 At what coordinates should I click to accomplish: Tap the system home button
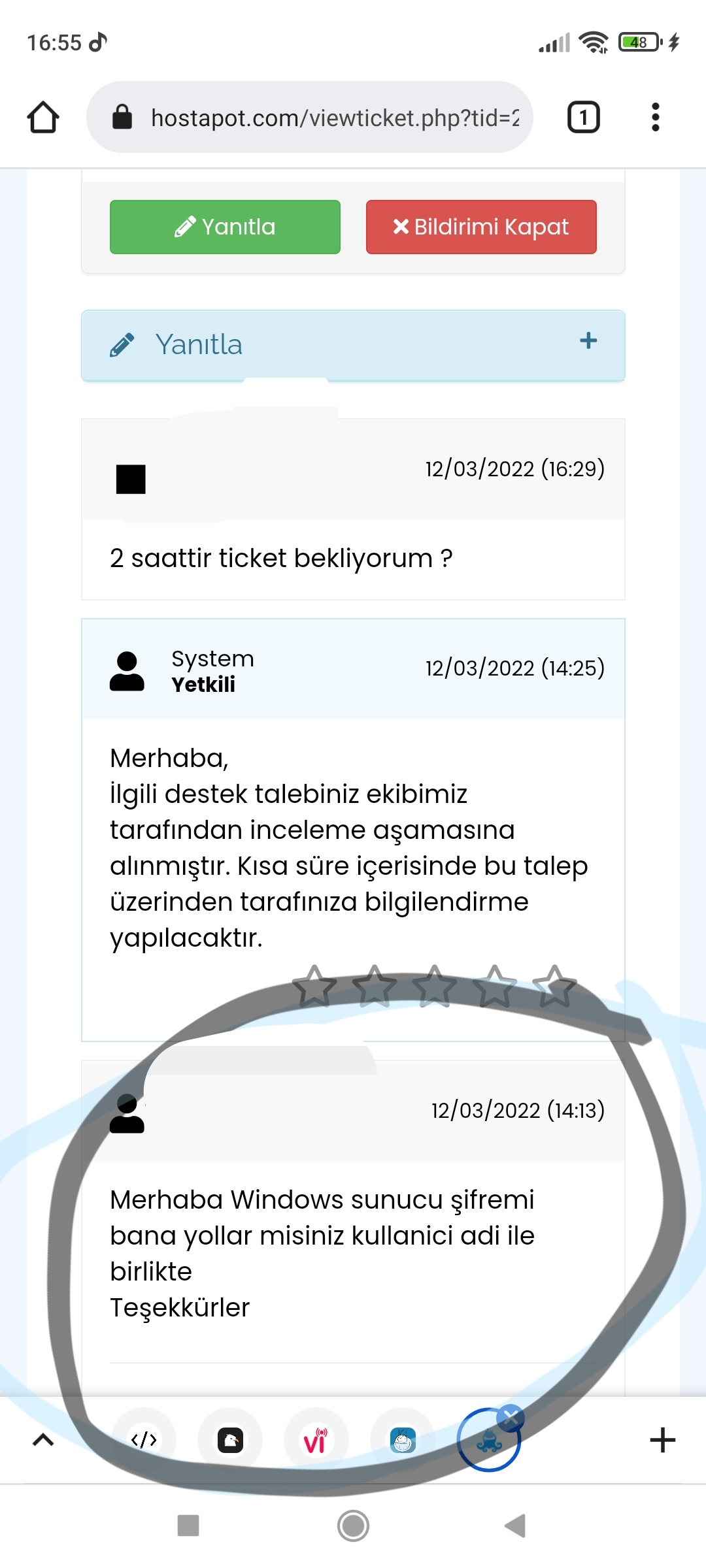[x=353, y=1526]
